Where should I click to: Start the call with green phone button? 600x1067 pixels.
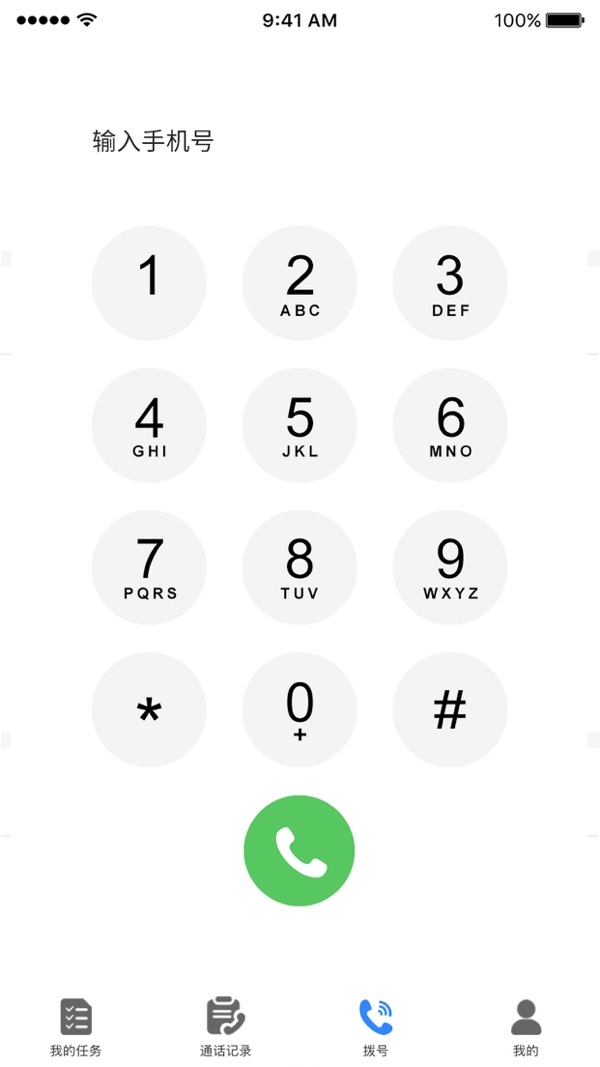point(299,851)
